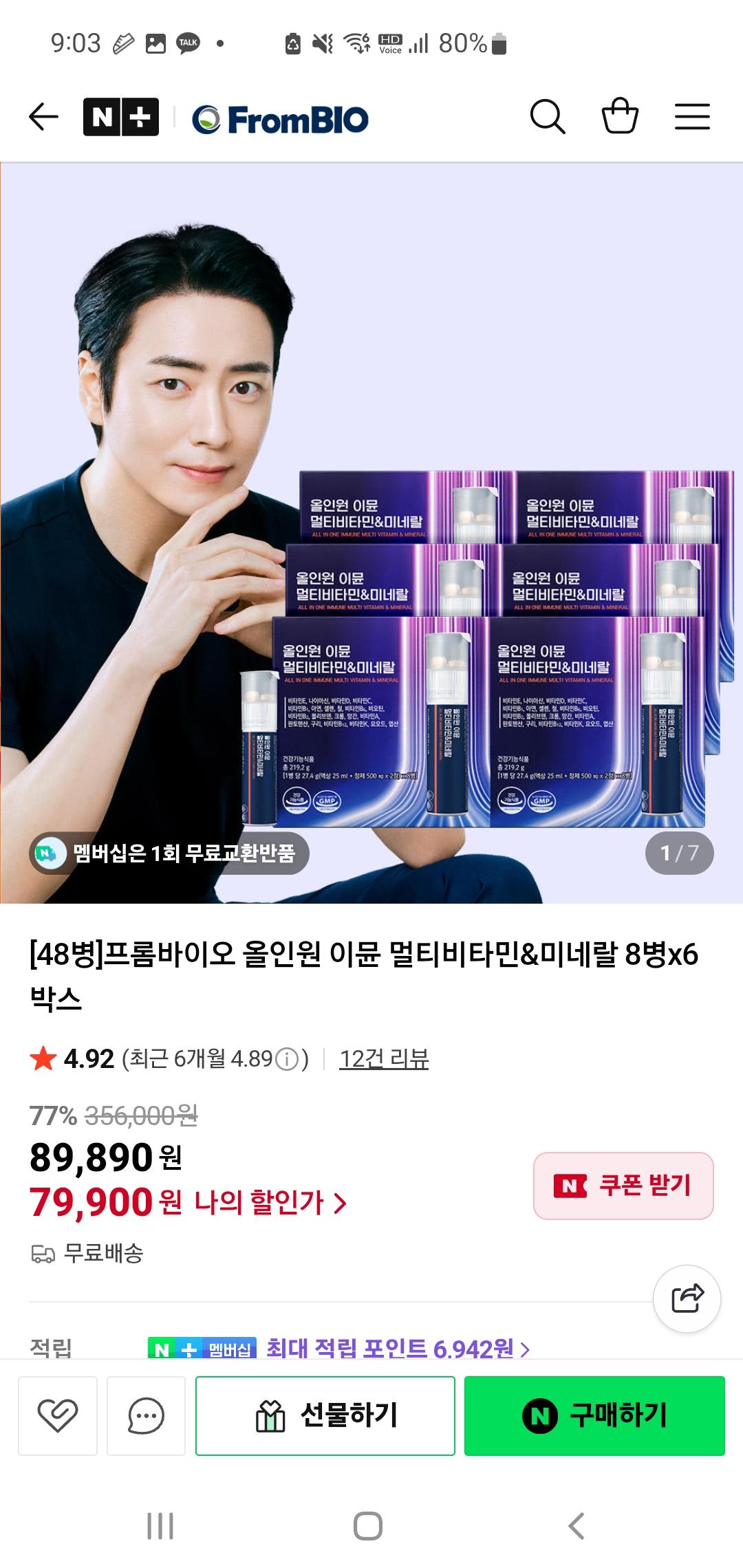Viewport: 743px width, 1568px height.
Task: Open 최대 적립 포인트 6,942원 details
Action: pos(398,1348)
